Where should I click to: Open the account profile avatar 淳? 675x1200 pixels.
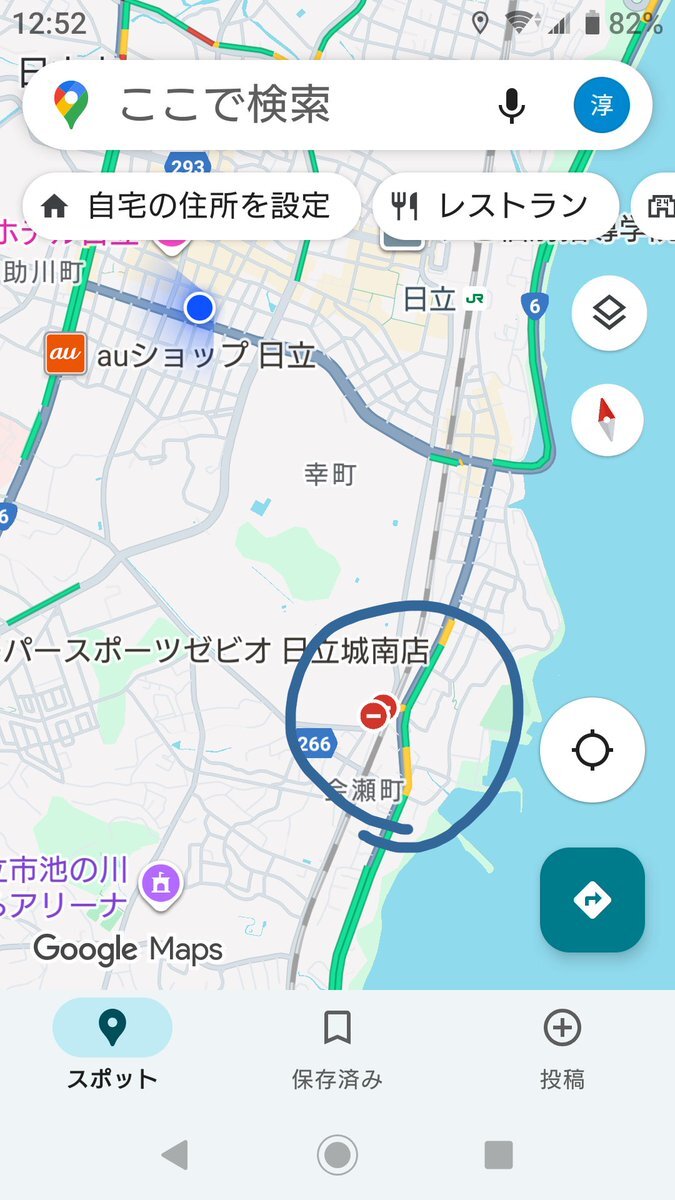tap(602, 105)
